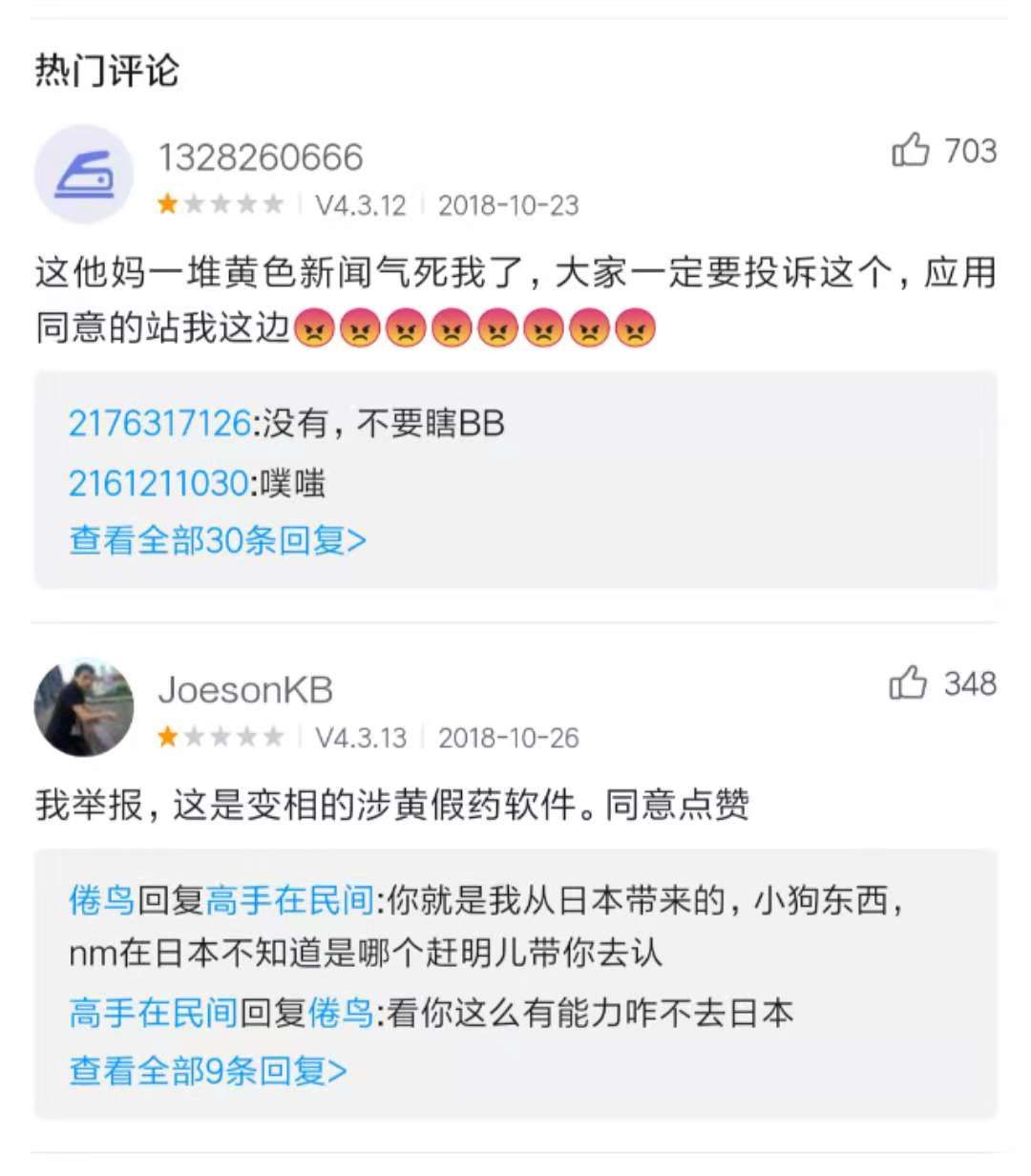Open 倦鸟's profile from first reply

point(101,900)
